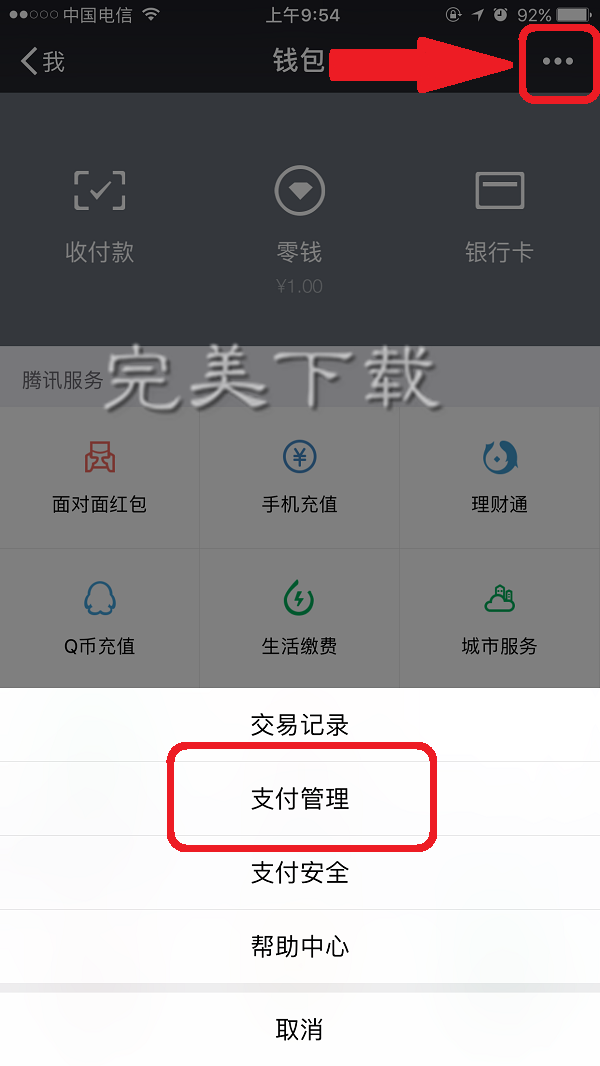Open 城市服务 city services
The width and height of the screenshot is (600, 1066).
point(499,618)
